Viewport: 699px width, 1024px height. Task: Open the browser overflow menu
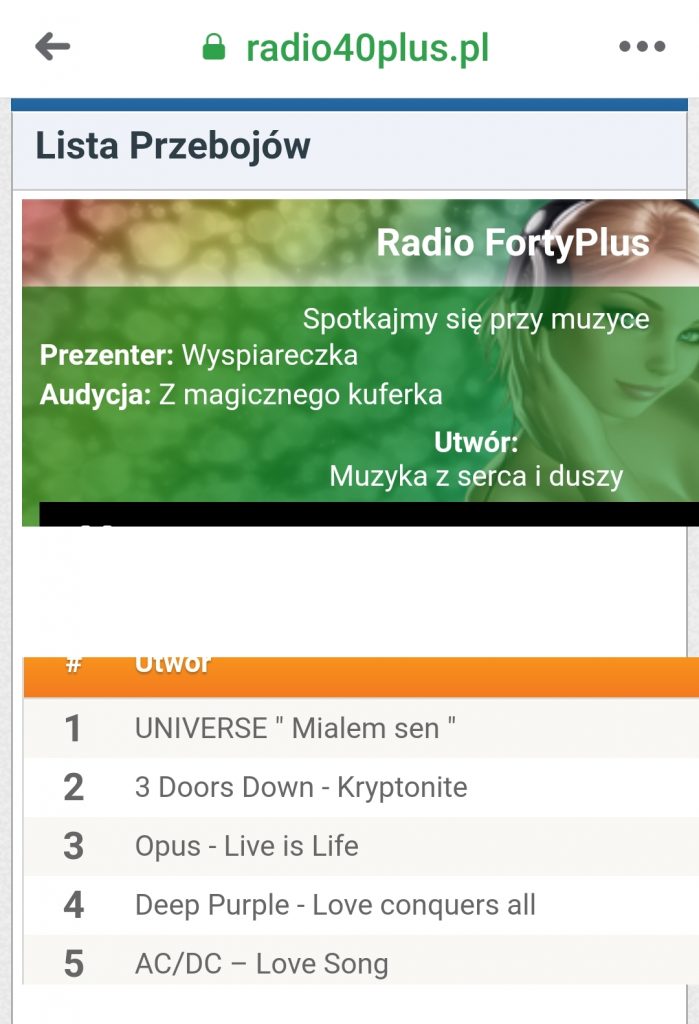642,47
